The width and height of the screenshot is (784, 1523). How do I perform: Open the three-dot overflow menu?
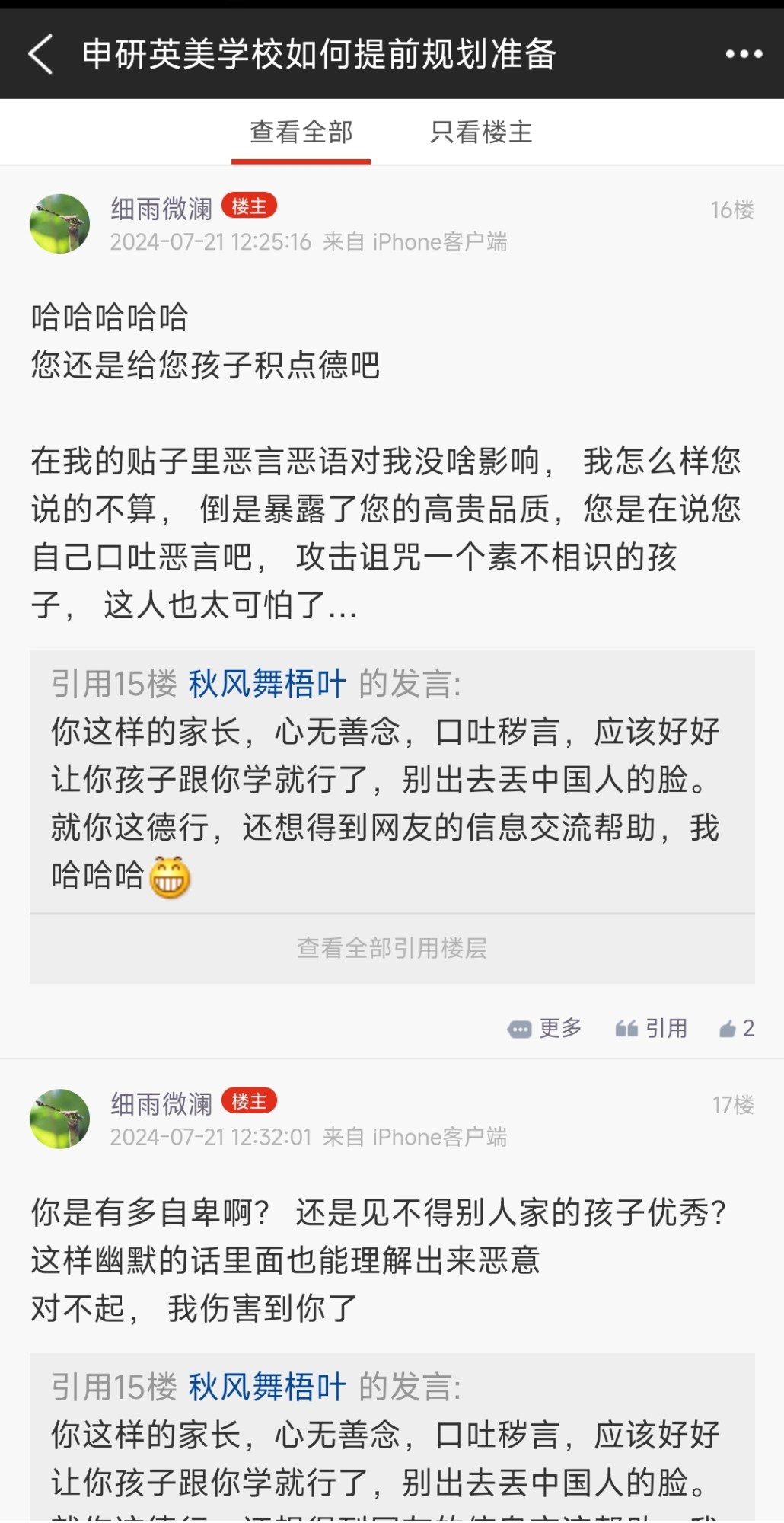[x=744, y=54]
